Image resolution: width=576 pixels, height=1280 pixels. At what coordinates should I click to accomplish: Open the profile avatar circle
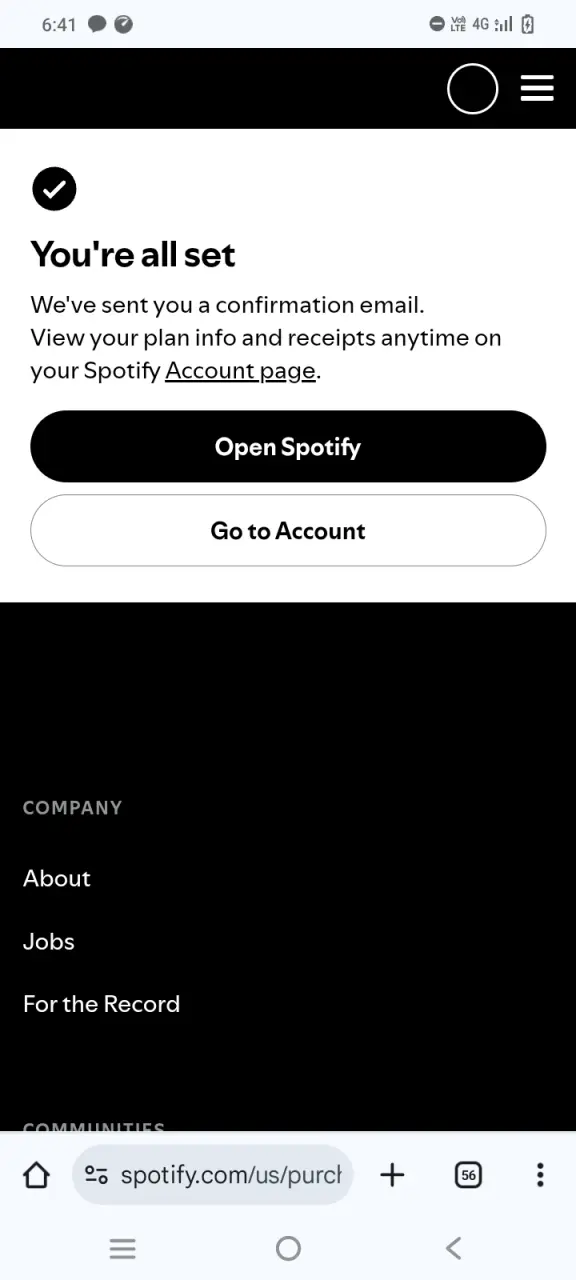pos(472,89)
